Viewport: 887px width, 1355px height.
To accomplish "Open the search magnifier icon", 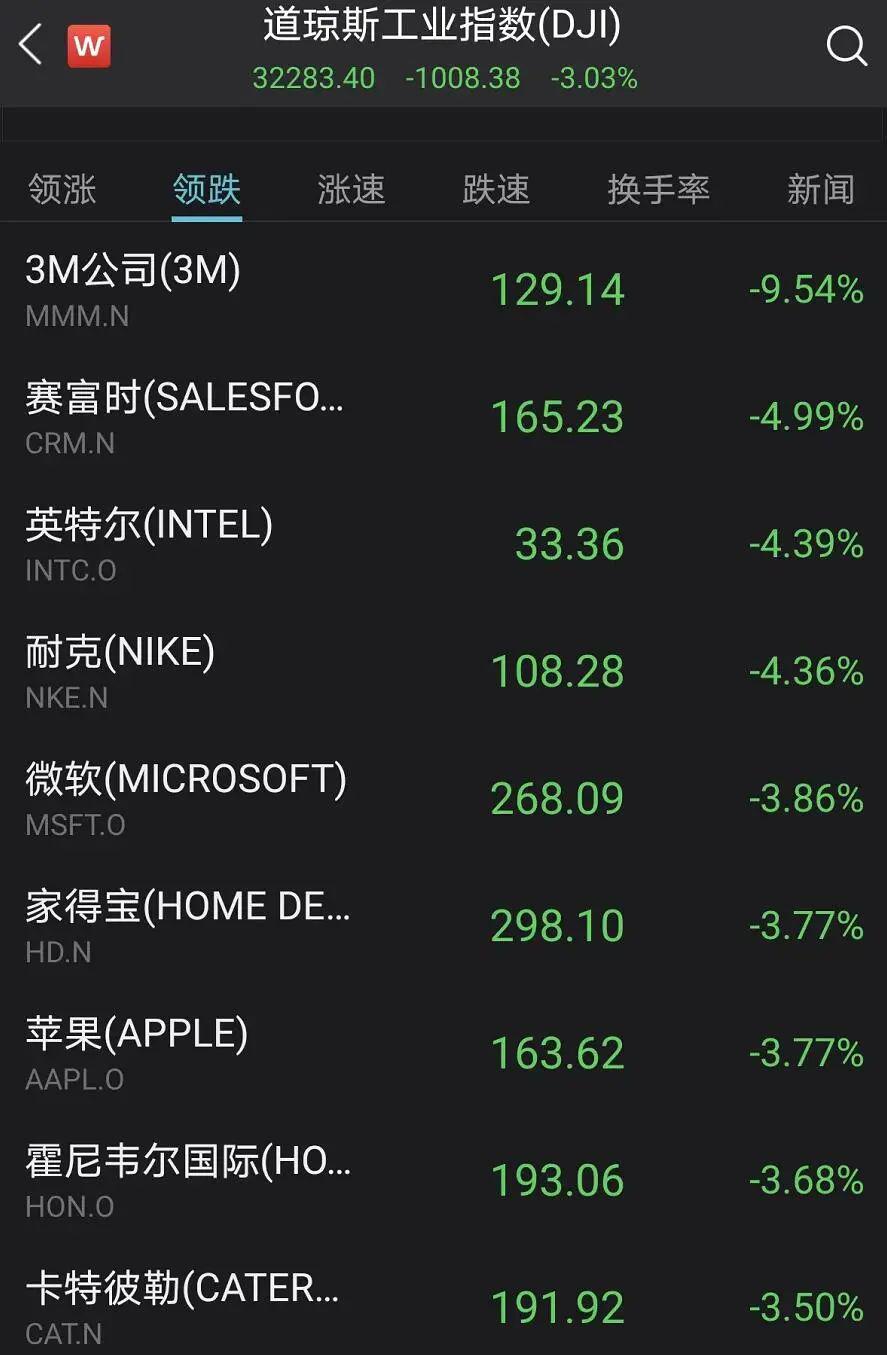I will point(845,45).
